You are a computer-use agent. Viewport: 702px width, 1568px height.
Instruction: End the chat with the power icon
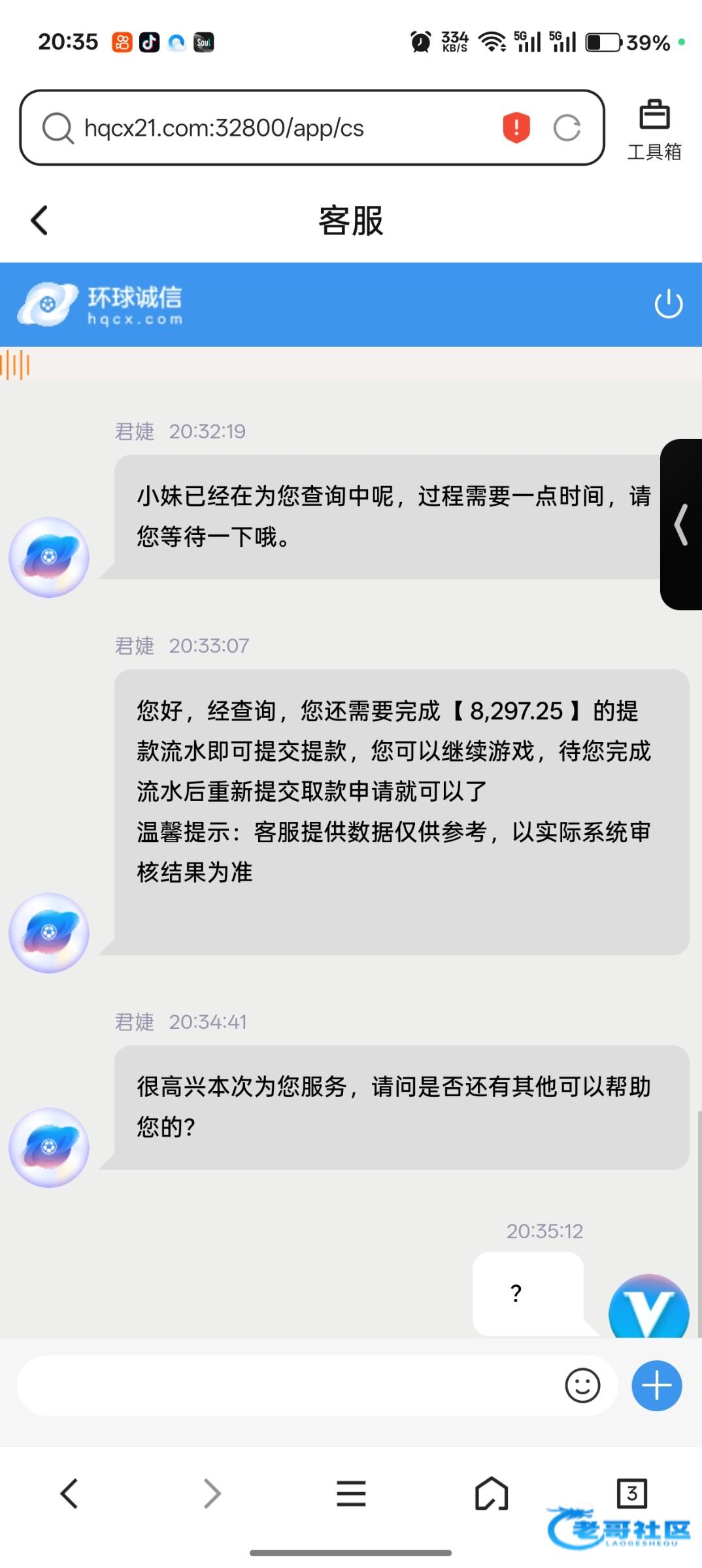668,304
